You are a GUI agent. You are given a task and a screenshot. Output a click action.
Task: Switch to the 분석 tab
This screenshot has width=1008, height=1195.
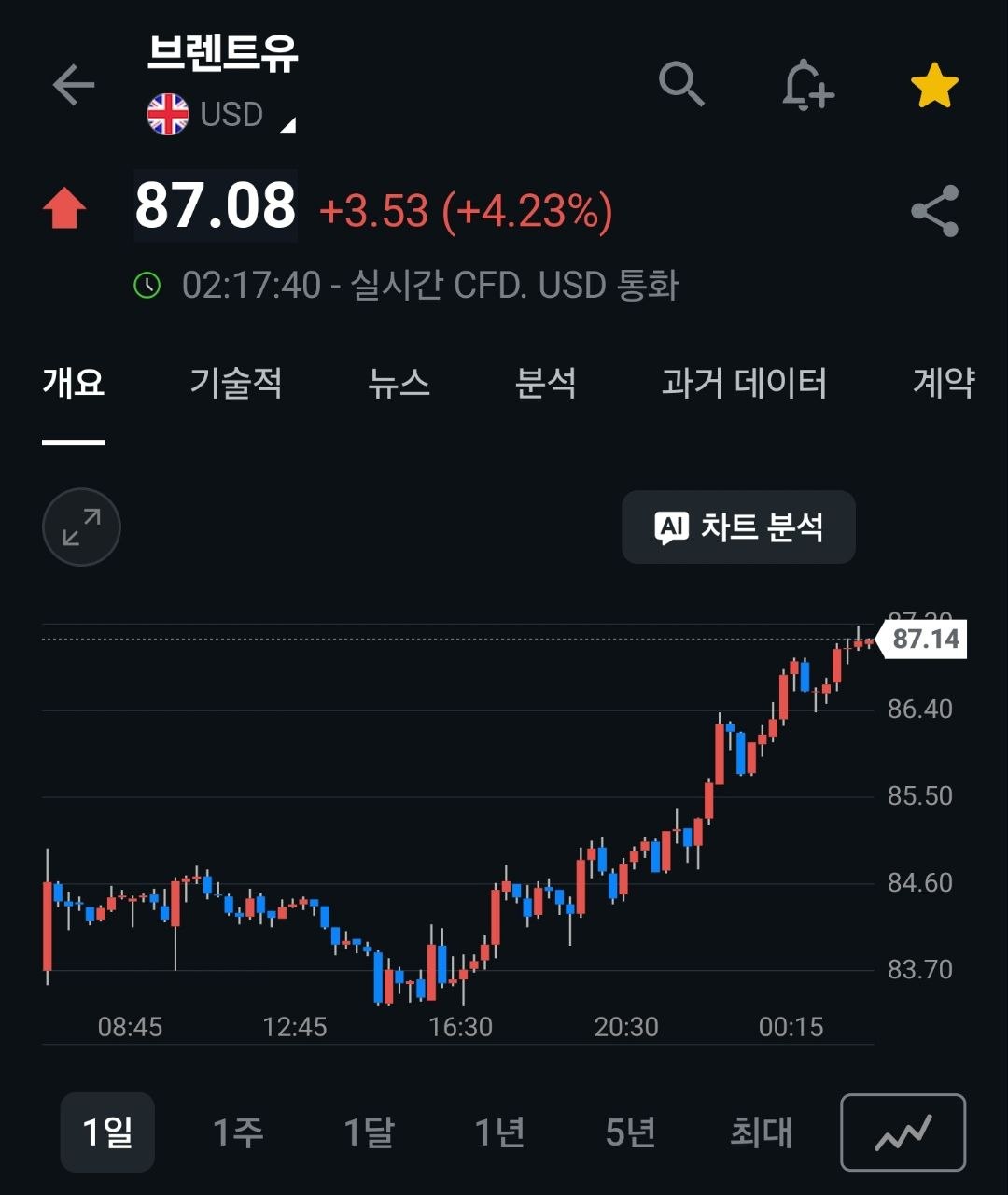[x=546, y=383]
